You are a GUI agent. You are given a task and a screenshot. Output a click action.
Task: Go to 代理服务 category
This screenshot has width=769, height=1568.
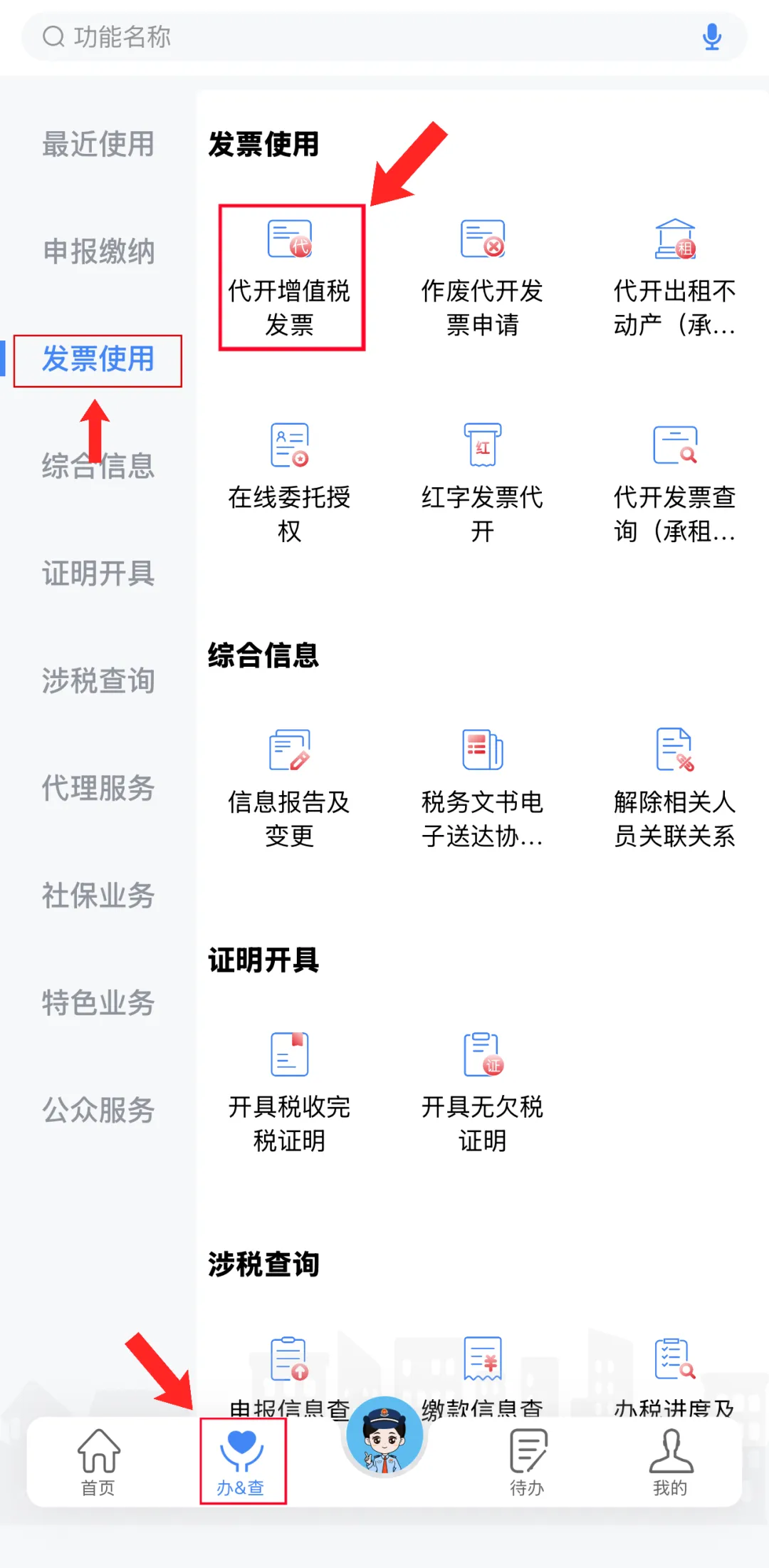pos(98,788)
